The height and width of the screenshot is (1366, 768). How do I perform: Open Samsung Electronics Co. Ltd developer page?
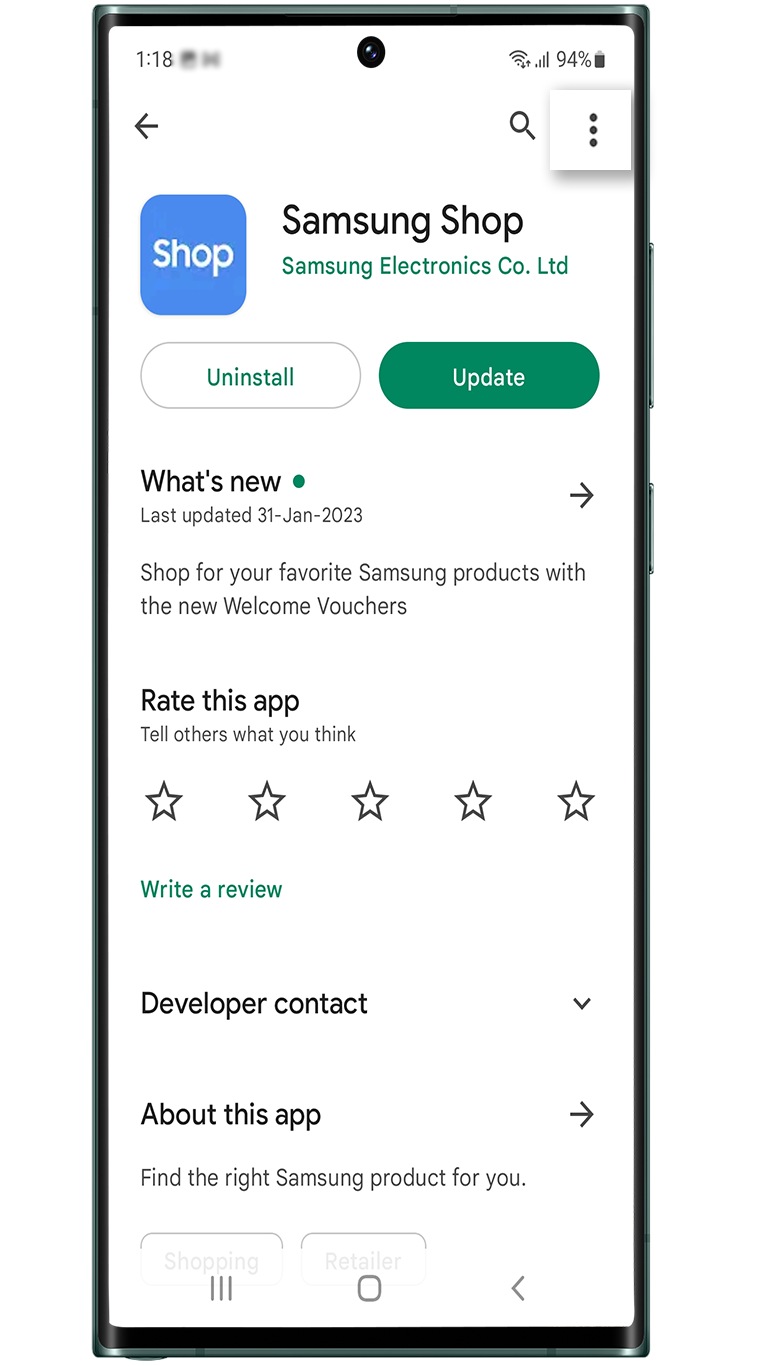pyautogui.click(x=425, y=266)
